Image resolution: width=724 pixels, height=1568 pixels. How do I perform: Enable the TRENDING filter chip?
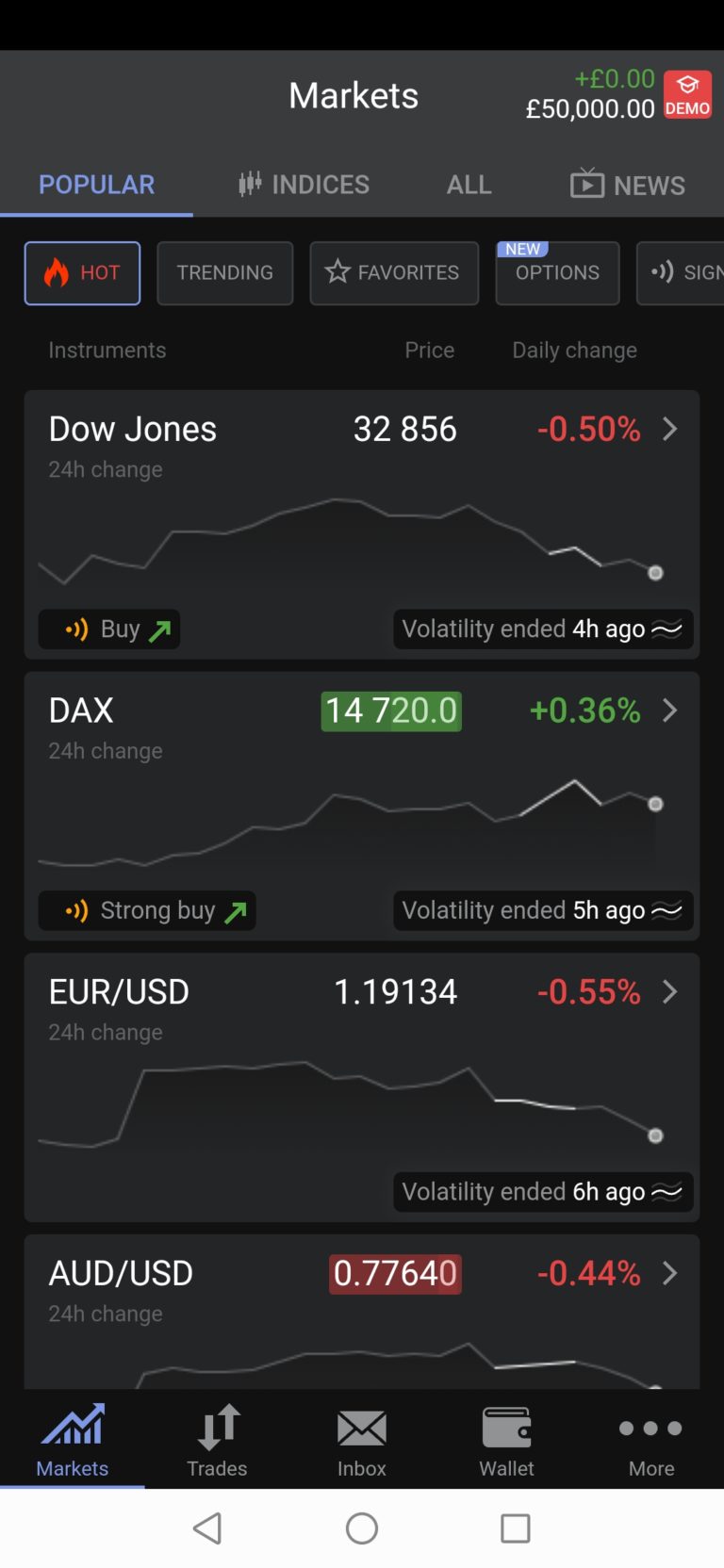tap(224, 272)
